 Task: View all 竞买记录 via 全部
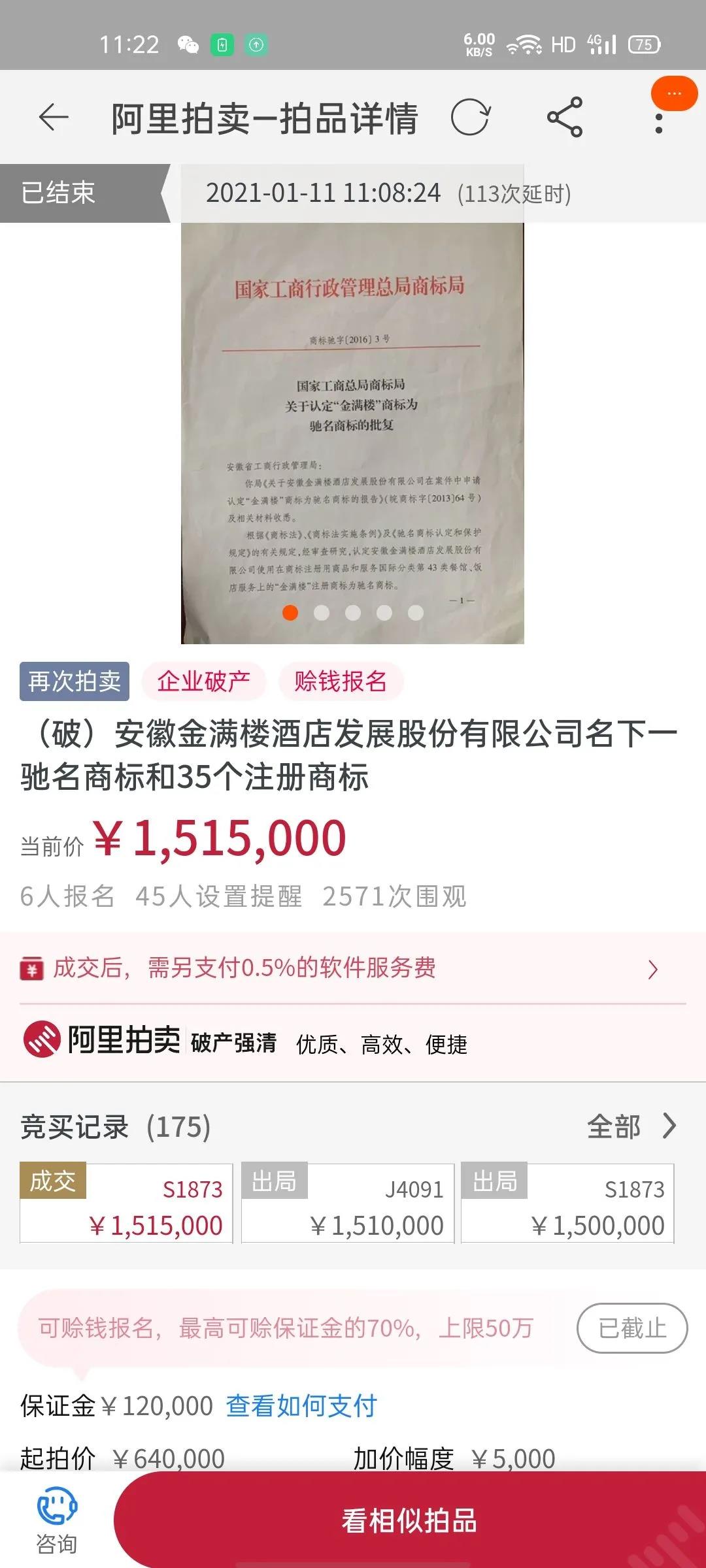click(631, 1126)
